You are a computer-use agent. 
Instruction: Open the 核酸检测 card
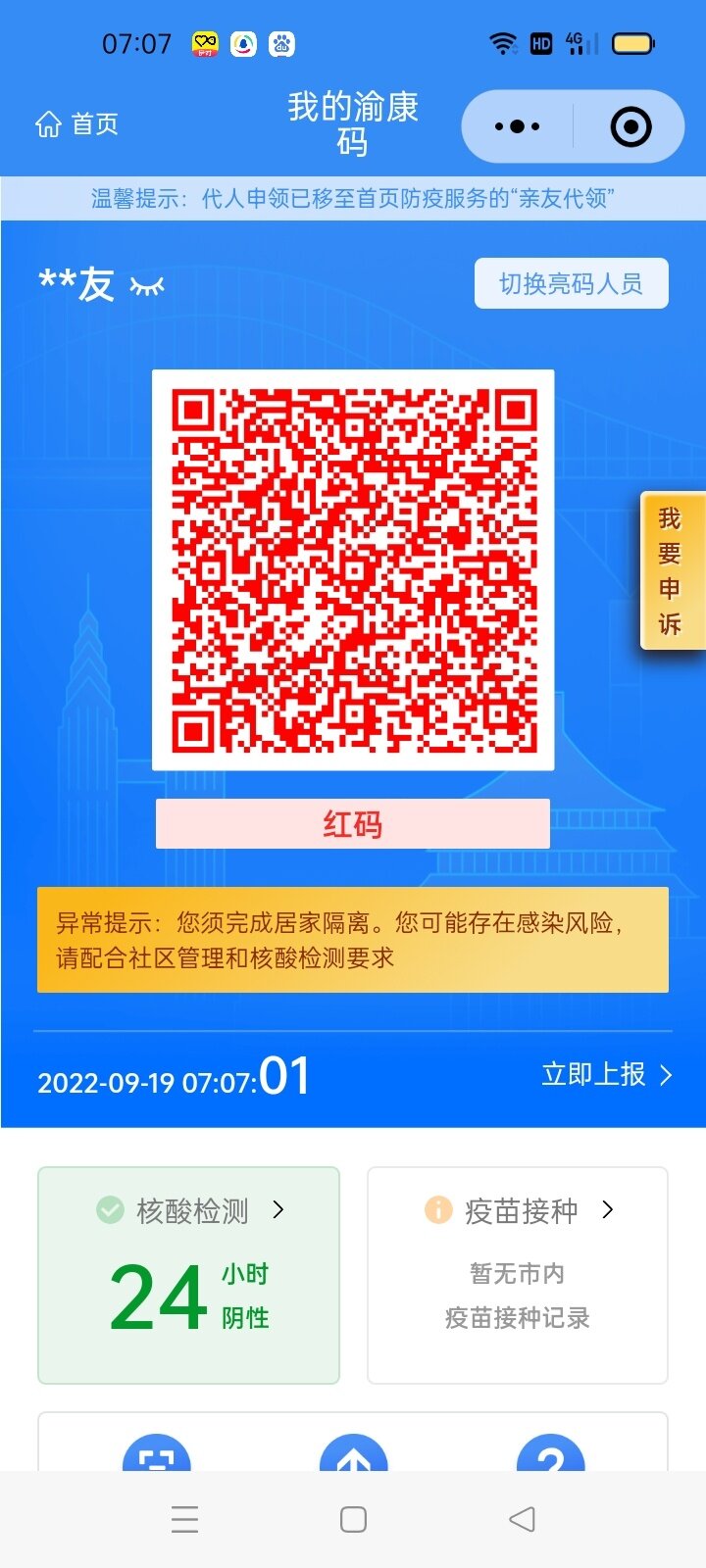[x=188, y=1274]
